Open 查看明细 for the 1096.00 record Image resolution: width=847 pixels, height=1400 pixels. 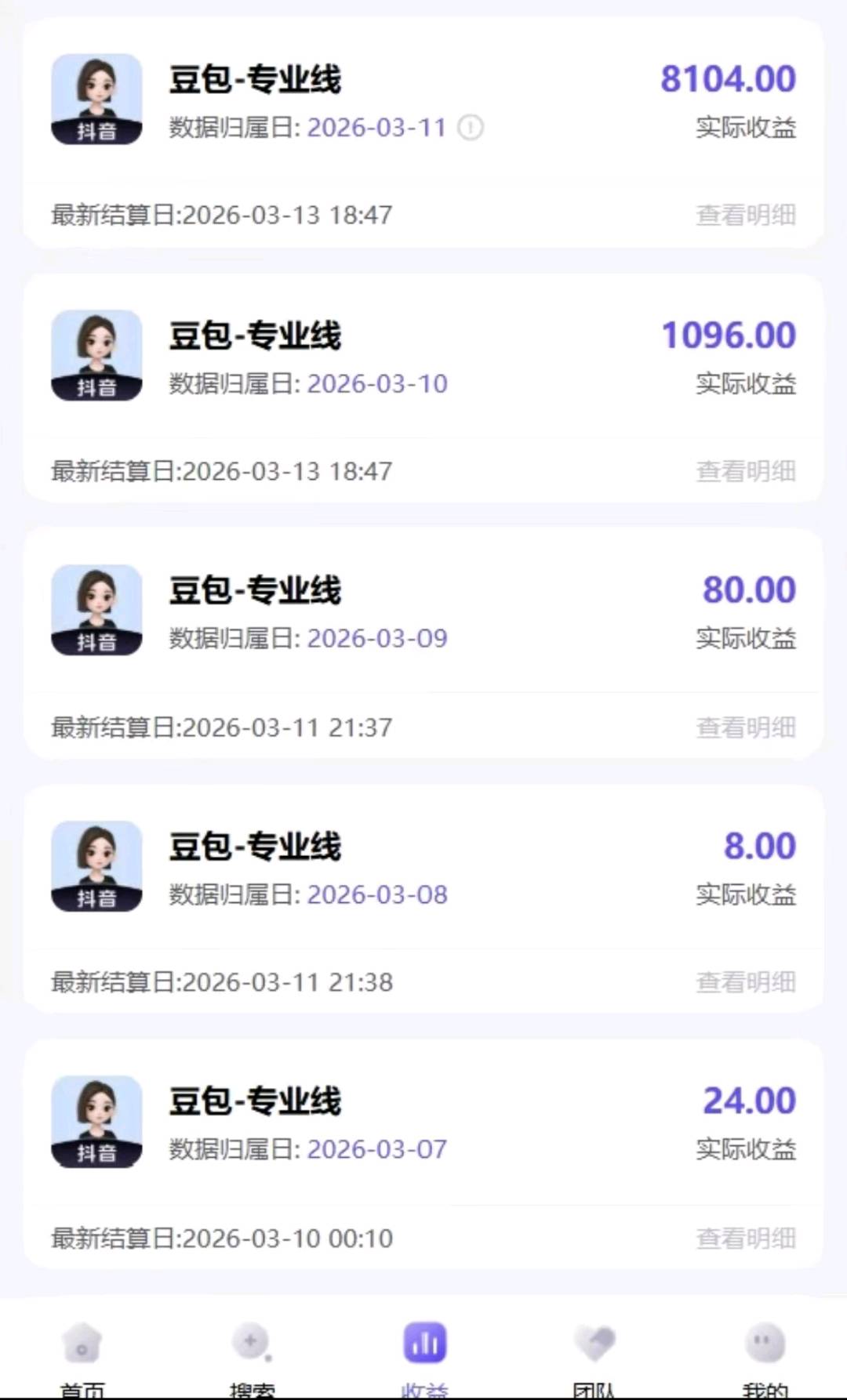pos(745,470)
